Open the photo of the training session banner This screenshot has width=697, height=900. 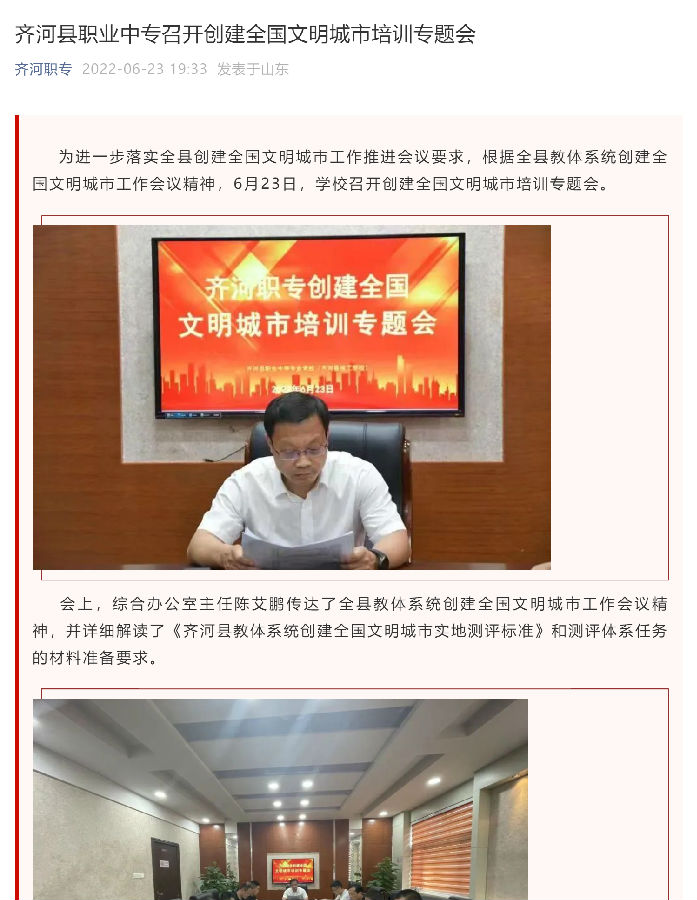pos(292,397)
